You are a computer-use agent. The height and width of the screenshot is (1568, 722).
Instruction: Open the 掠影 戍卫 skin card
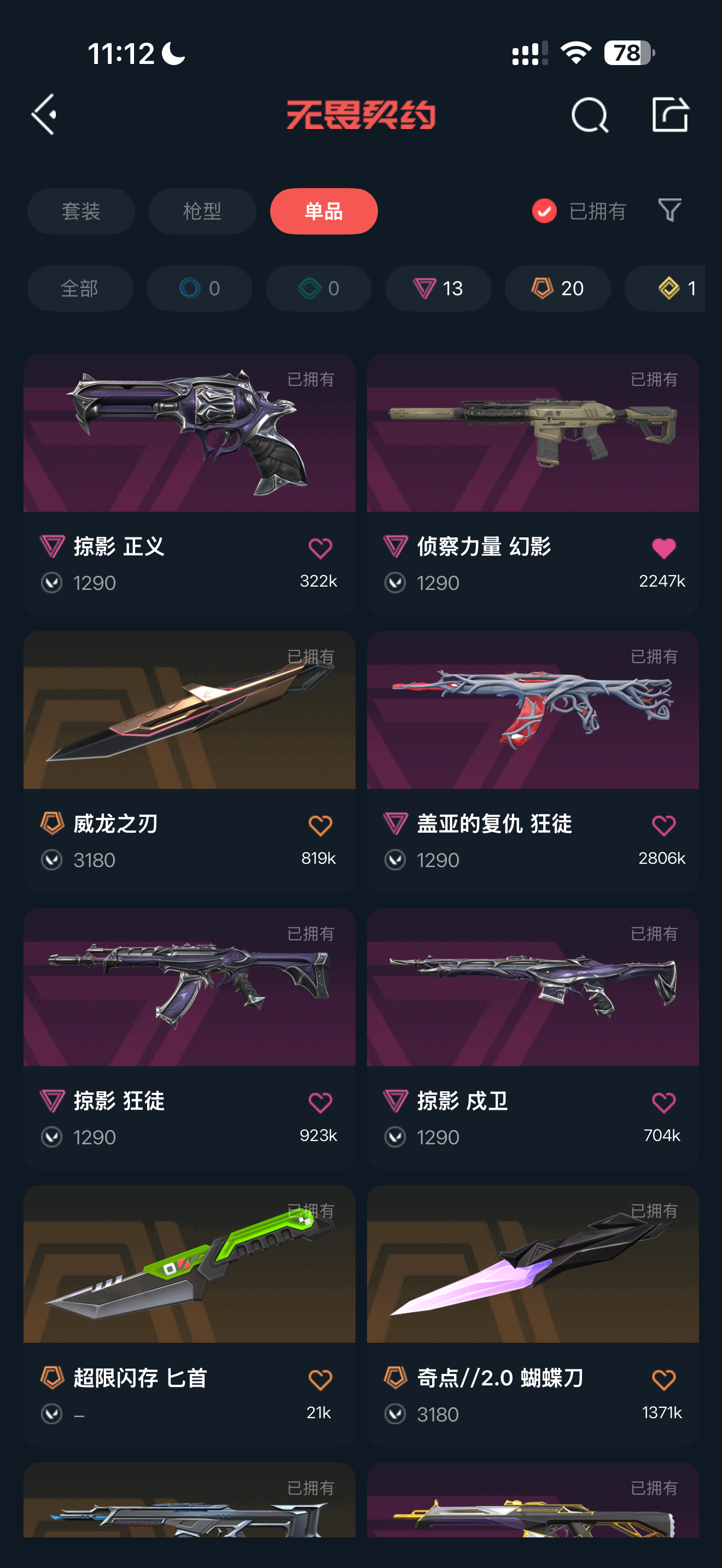click(533, 987)
